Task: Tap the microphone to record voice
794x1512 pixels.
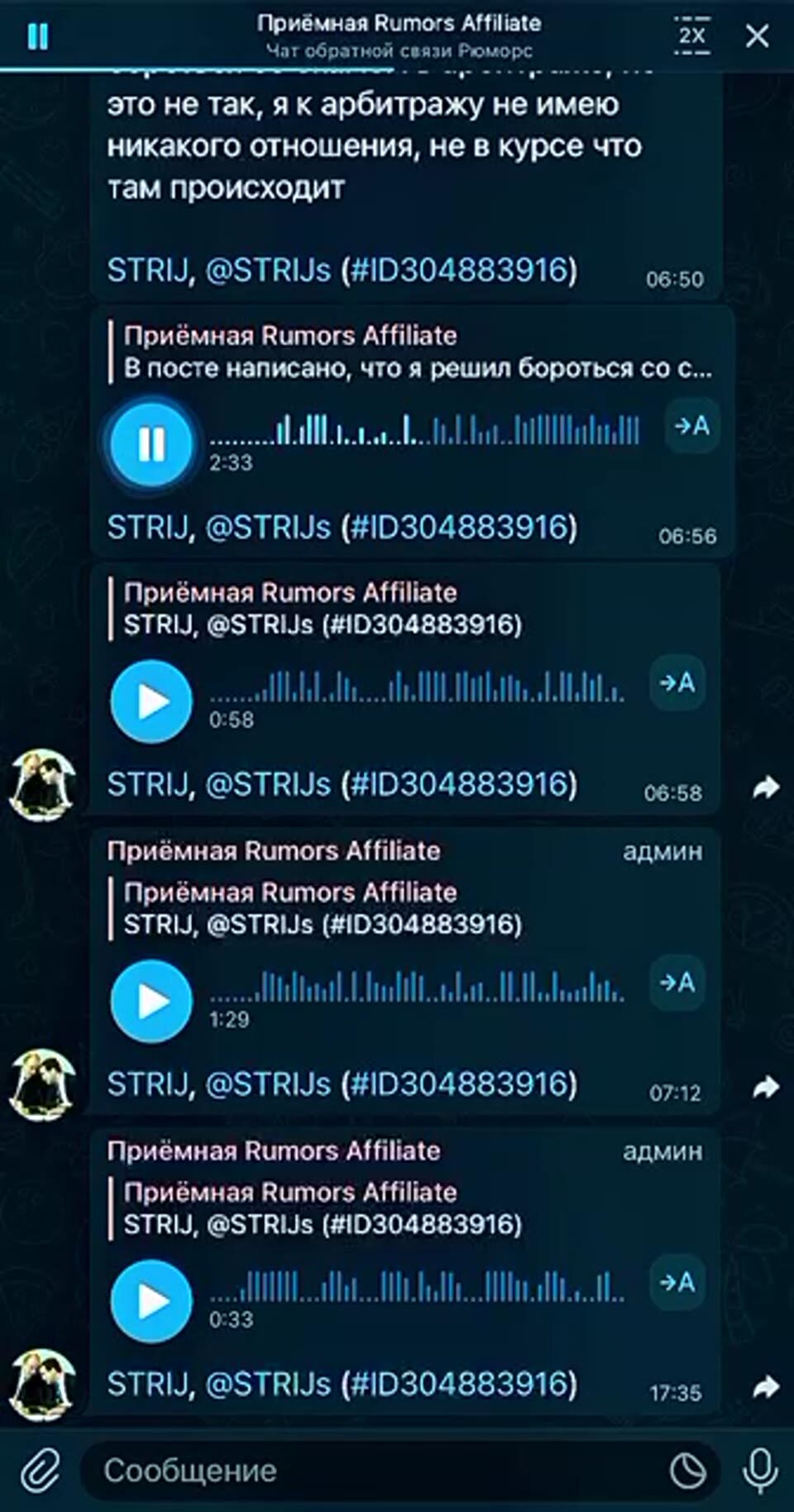Action: (758, 1470)
